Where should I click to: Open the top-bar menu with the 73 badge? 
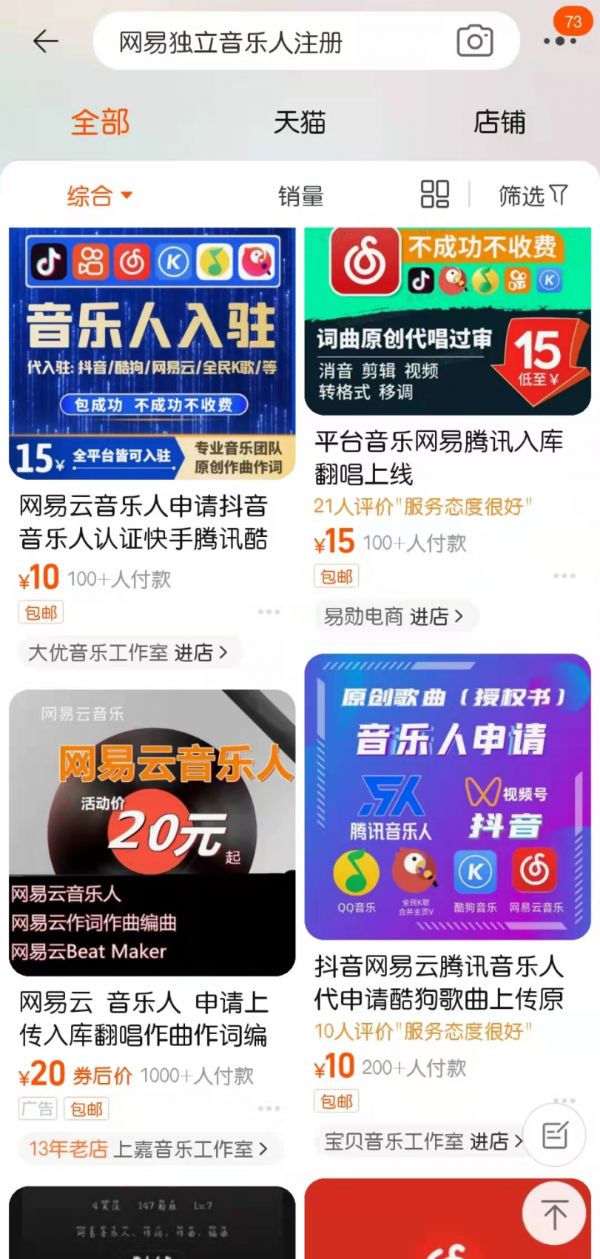coord(559,40)
